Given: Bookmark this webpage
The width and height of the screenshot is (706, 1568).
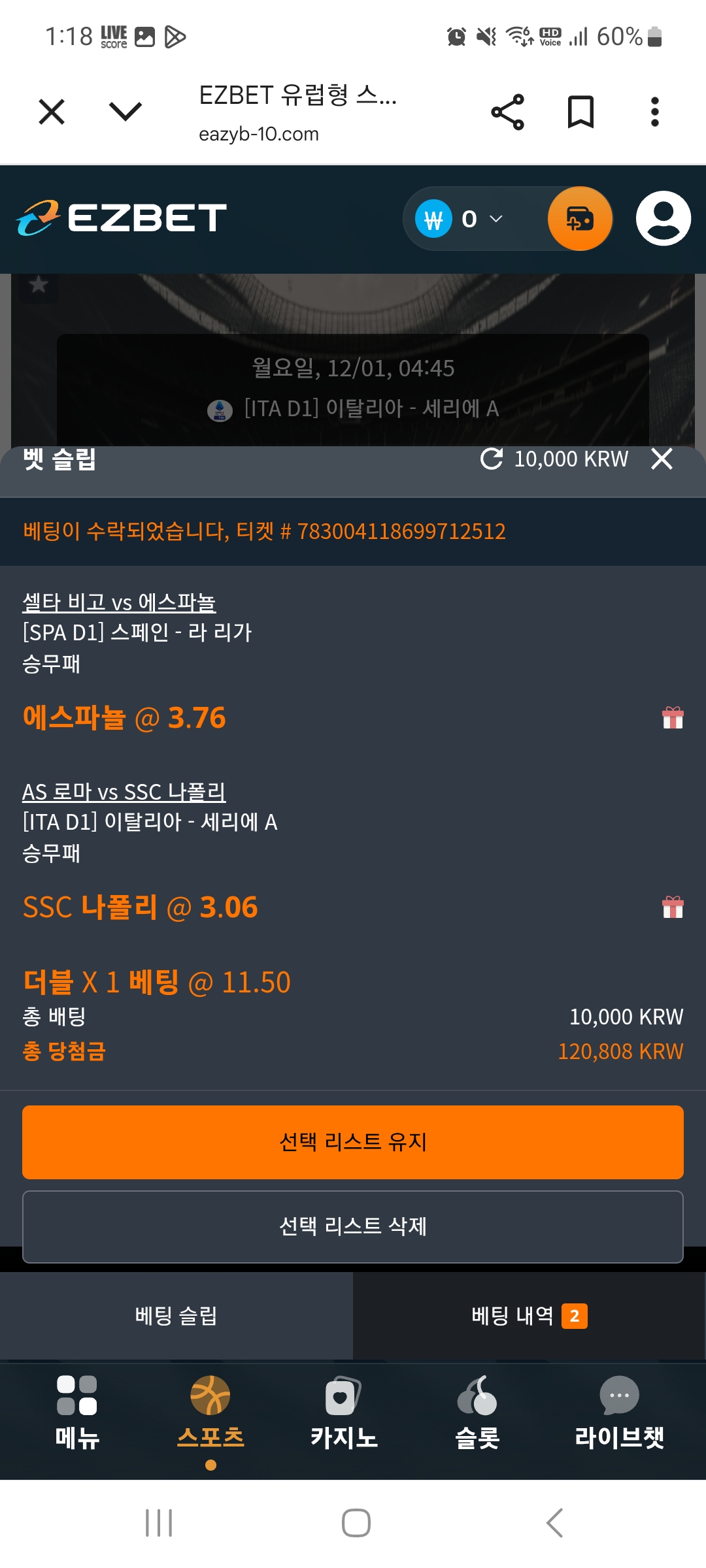Looking at the screenshot, I should (580, 112).
